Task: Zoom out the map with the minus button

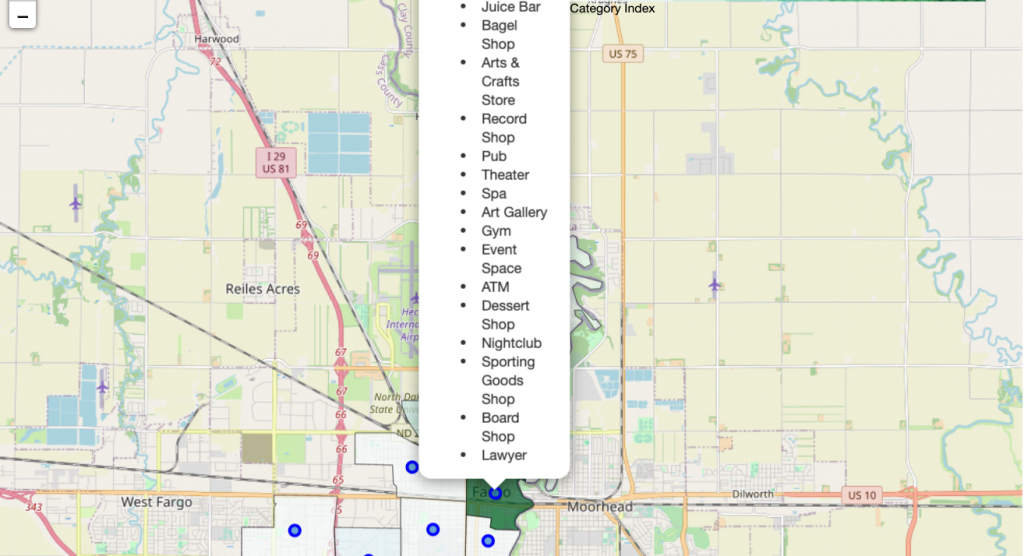Action: [x=22, y=15]
